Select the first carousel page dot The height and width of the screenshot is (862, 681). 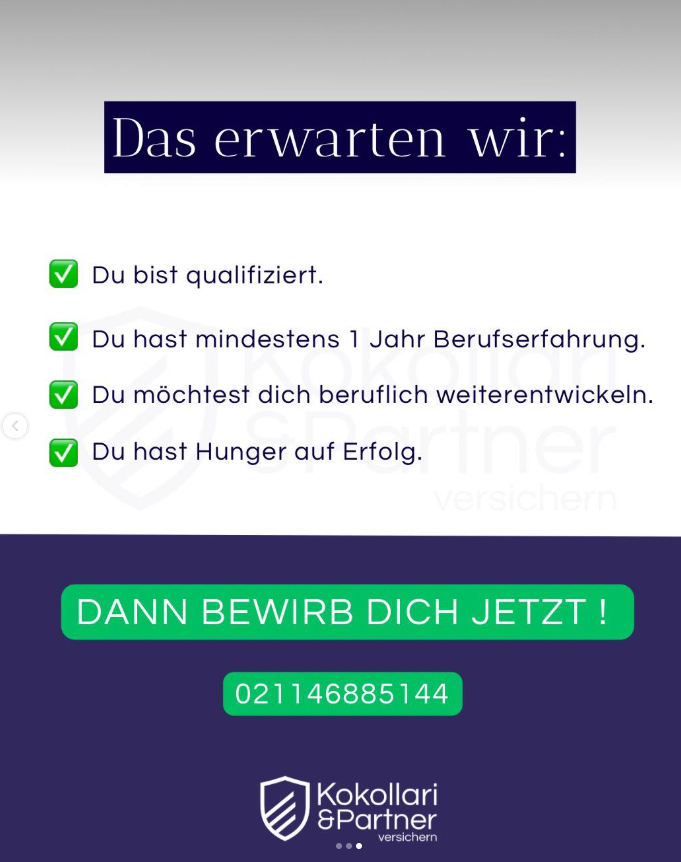338,846
